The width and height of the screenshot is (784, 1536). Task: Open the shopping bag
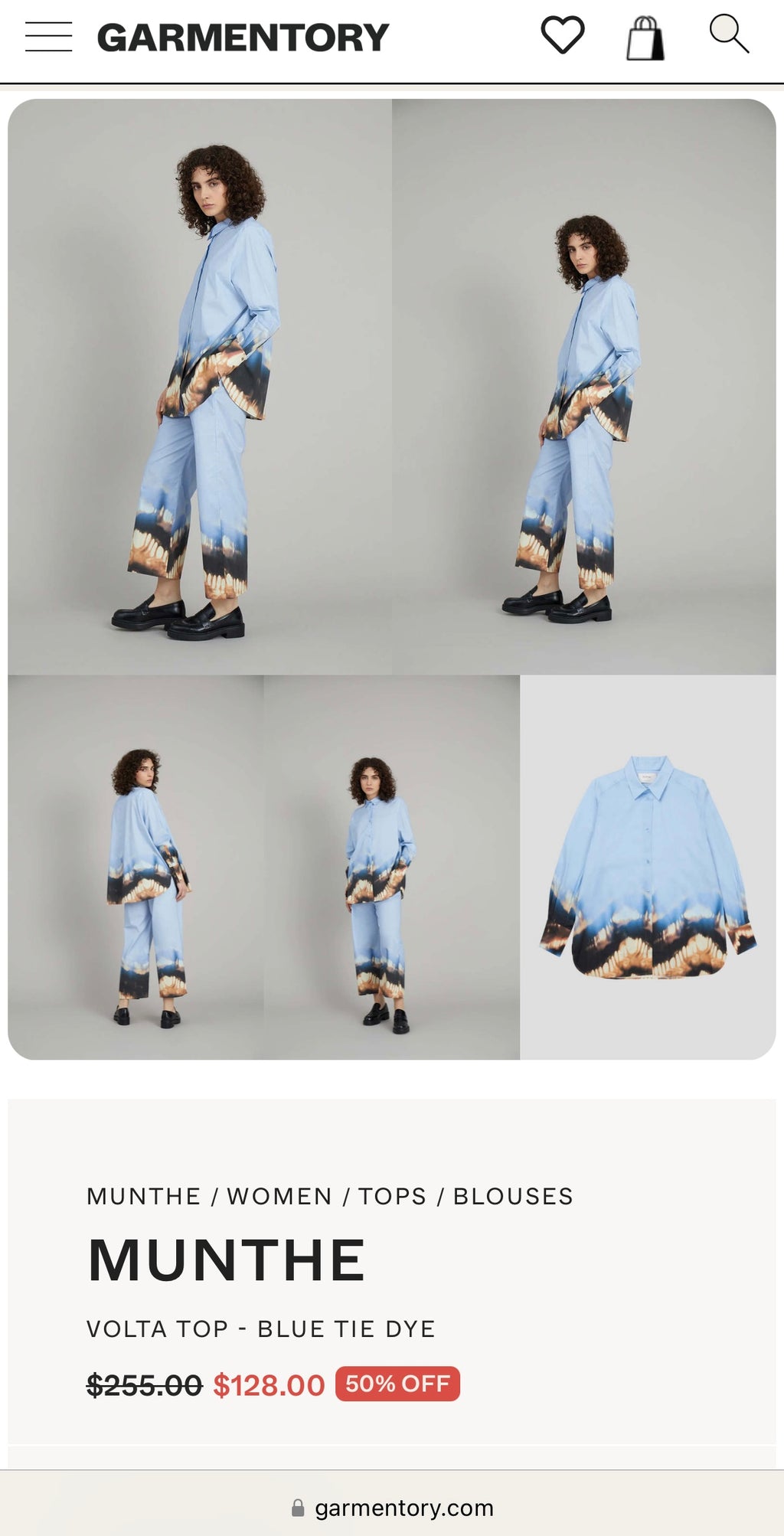[645, 38]
